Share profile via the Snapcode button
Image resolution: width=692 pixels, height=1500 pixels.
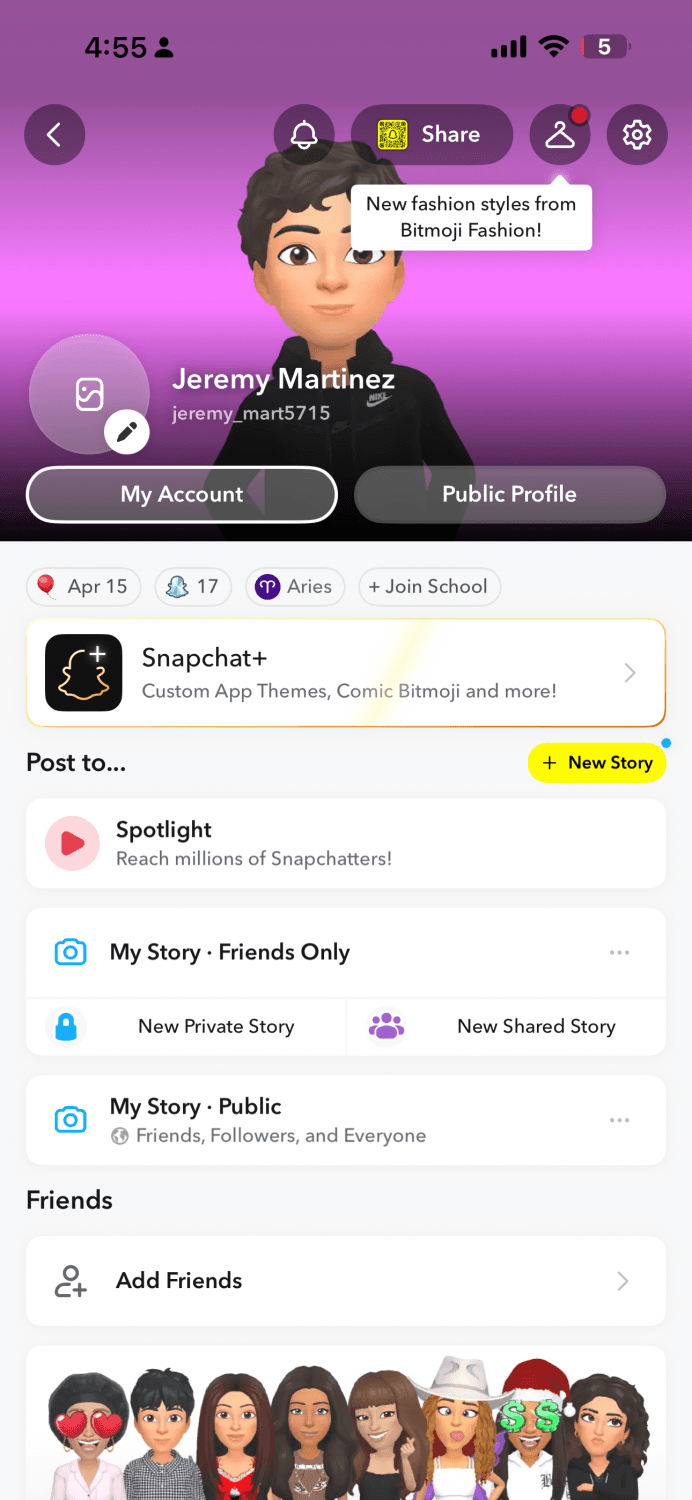point(431,135)
